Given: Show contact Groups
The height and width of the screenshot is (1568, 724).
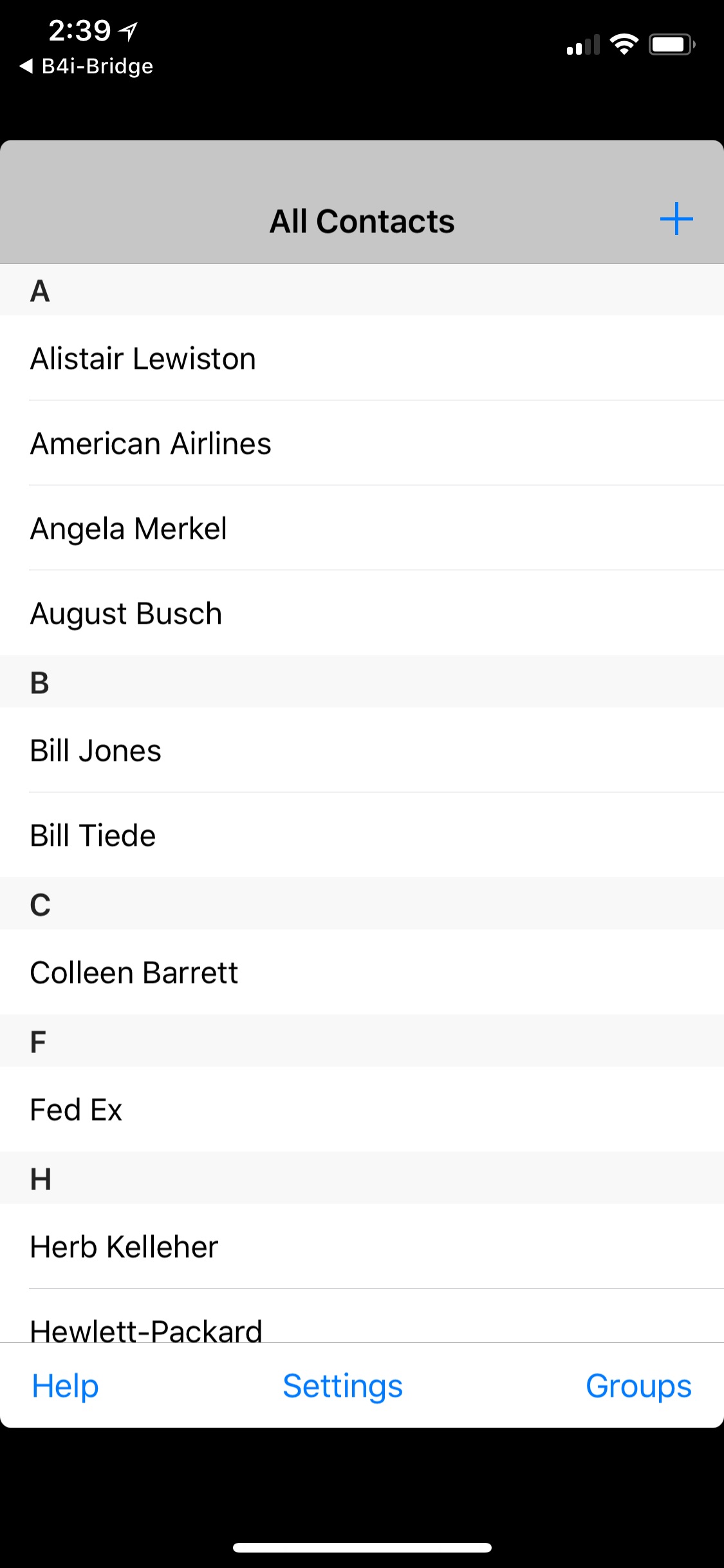Looking at the screenshot, I should pyautogui.click(x=638, y=1386).
